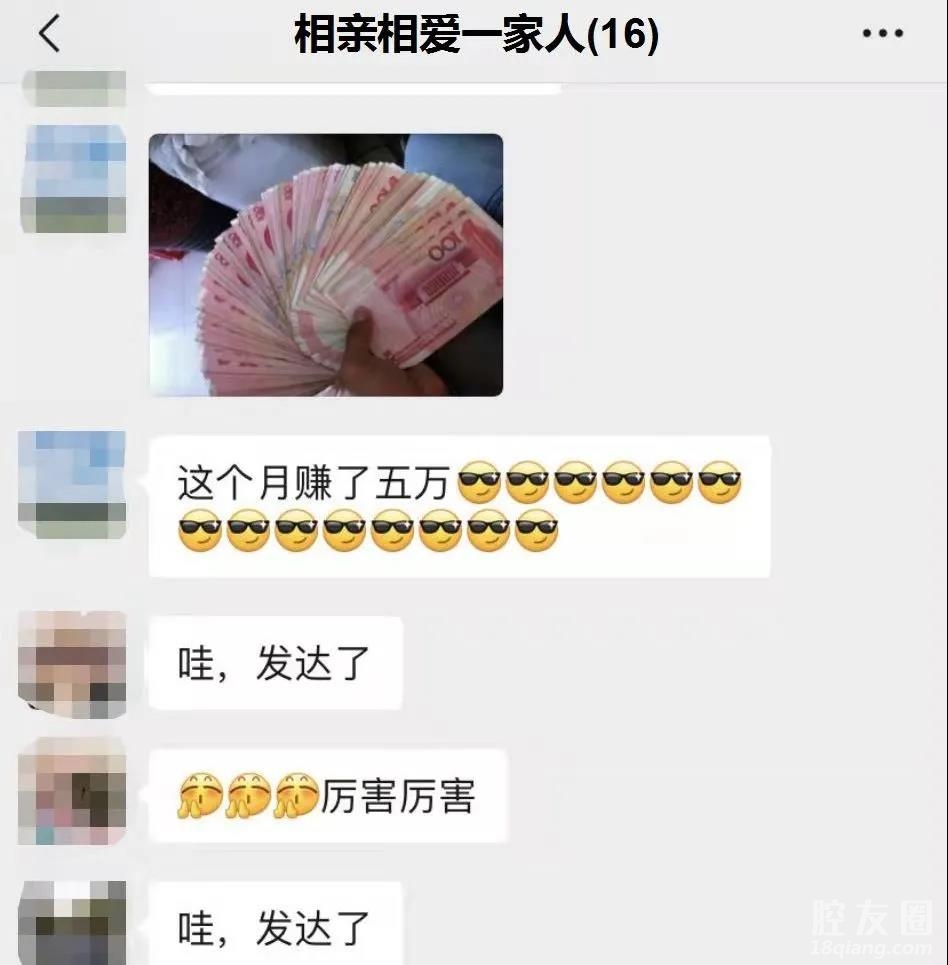The image size is (948, 965).
Task: Open the group chat overflow menu
Action: coord(882,34)
